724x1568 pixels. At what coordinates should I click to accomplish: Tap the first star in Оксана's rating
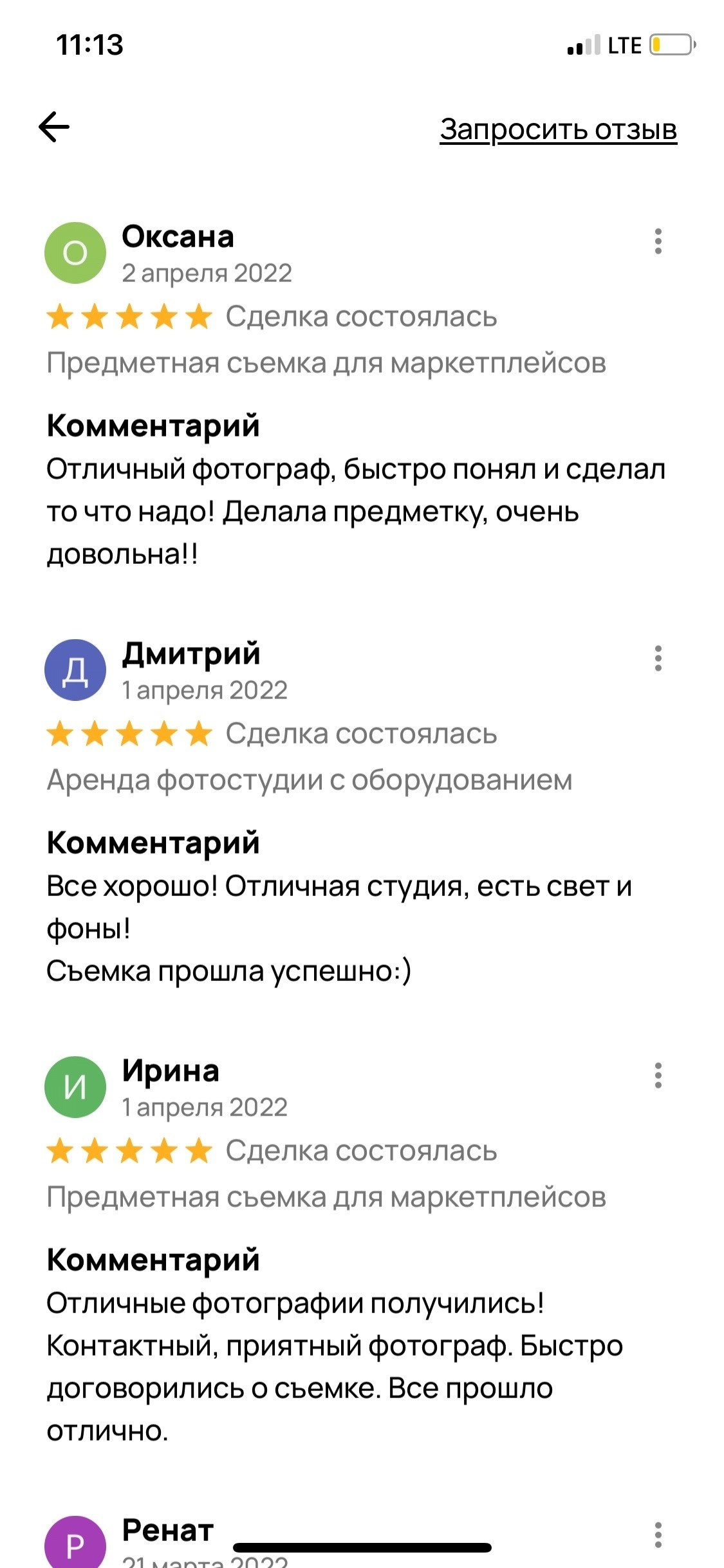coord(61,317)
